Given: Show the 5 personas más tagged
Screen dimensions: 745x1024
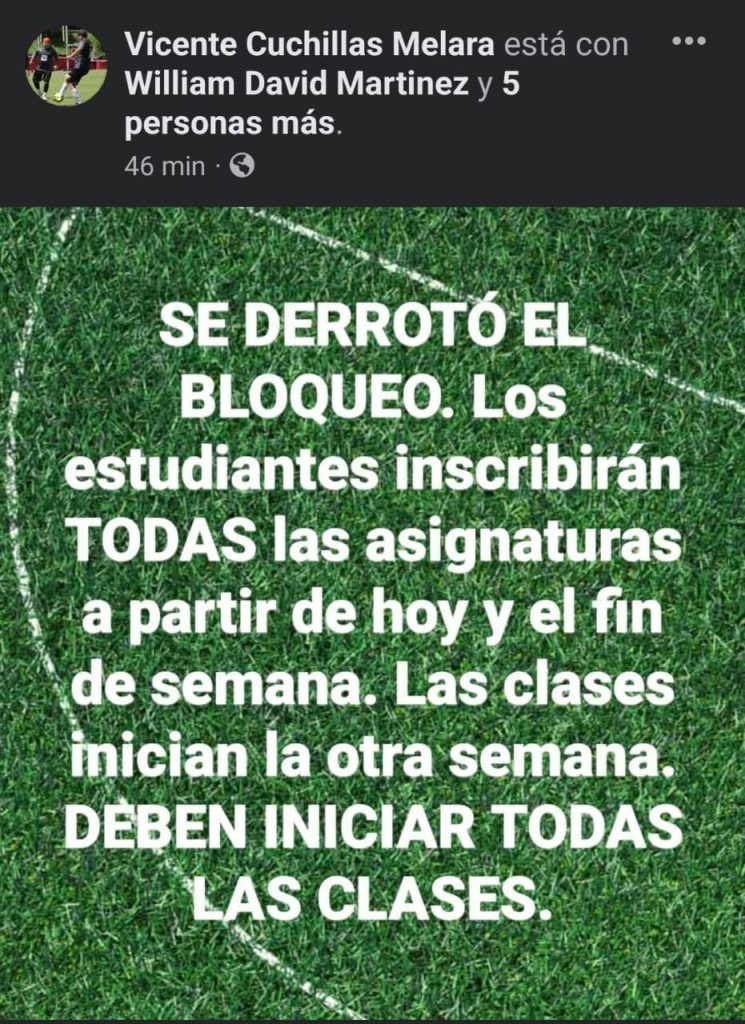Looking at the screenshot, I should [x=230, y=127].
